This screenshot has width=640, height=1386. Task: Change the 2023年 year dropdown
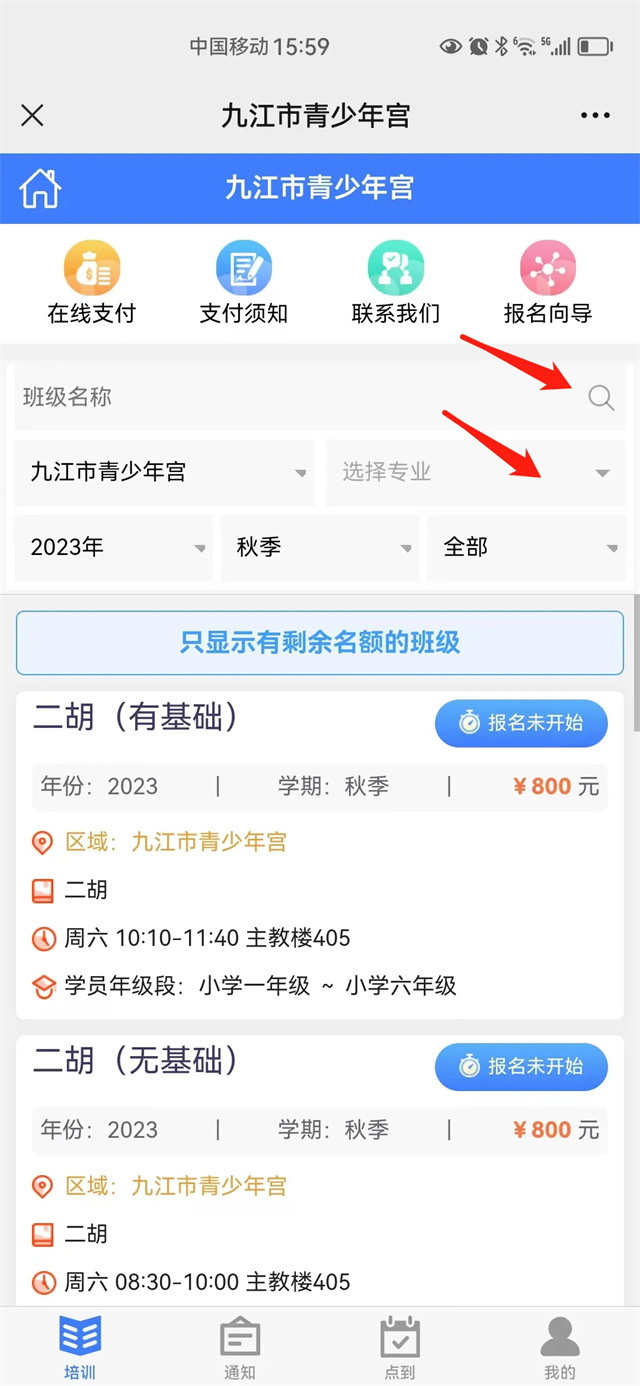(114, 548)
